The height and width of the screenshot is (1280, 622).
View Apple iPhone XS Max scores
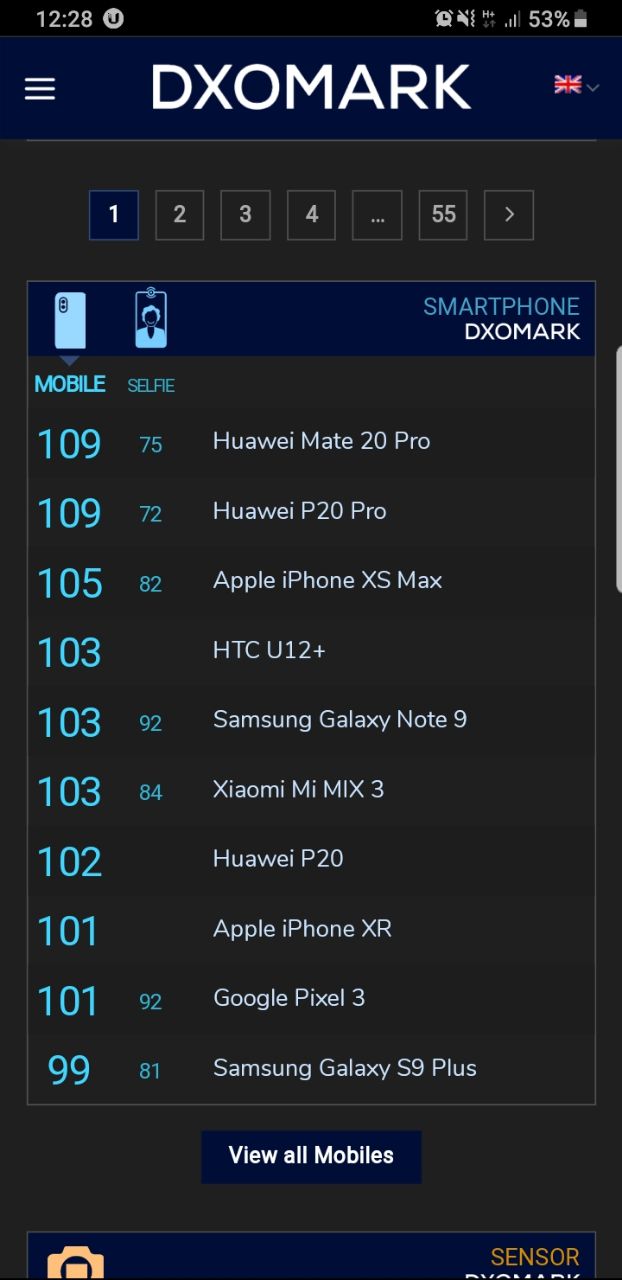(x=327, y=581)
